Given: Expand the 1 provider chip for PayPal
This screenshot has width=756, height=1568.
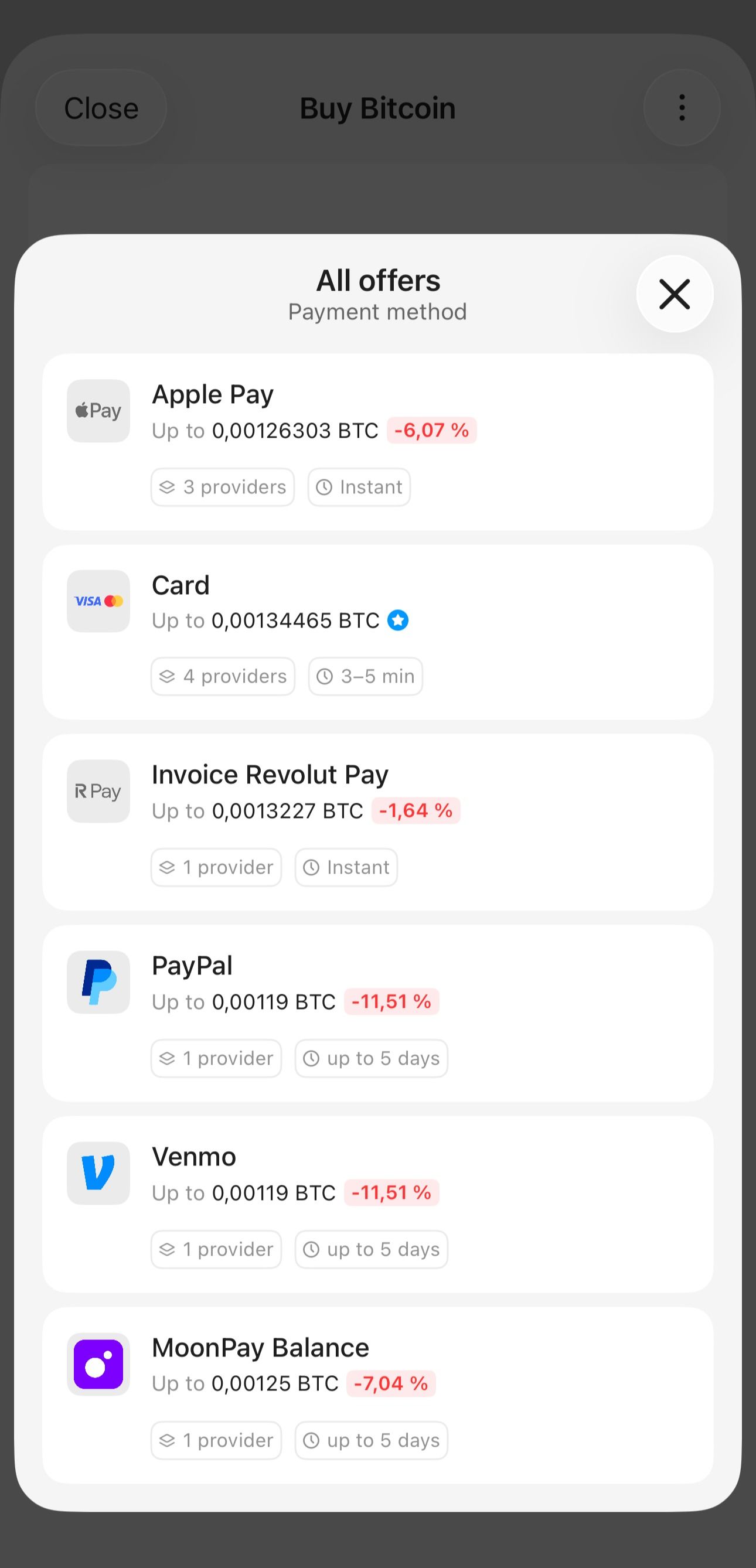Looking at the screenshot, I should 216,1058.
